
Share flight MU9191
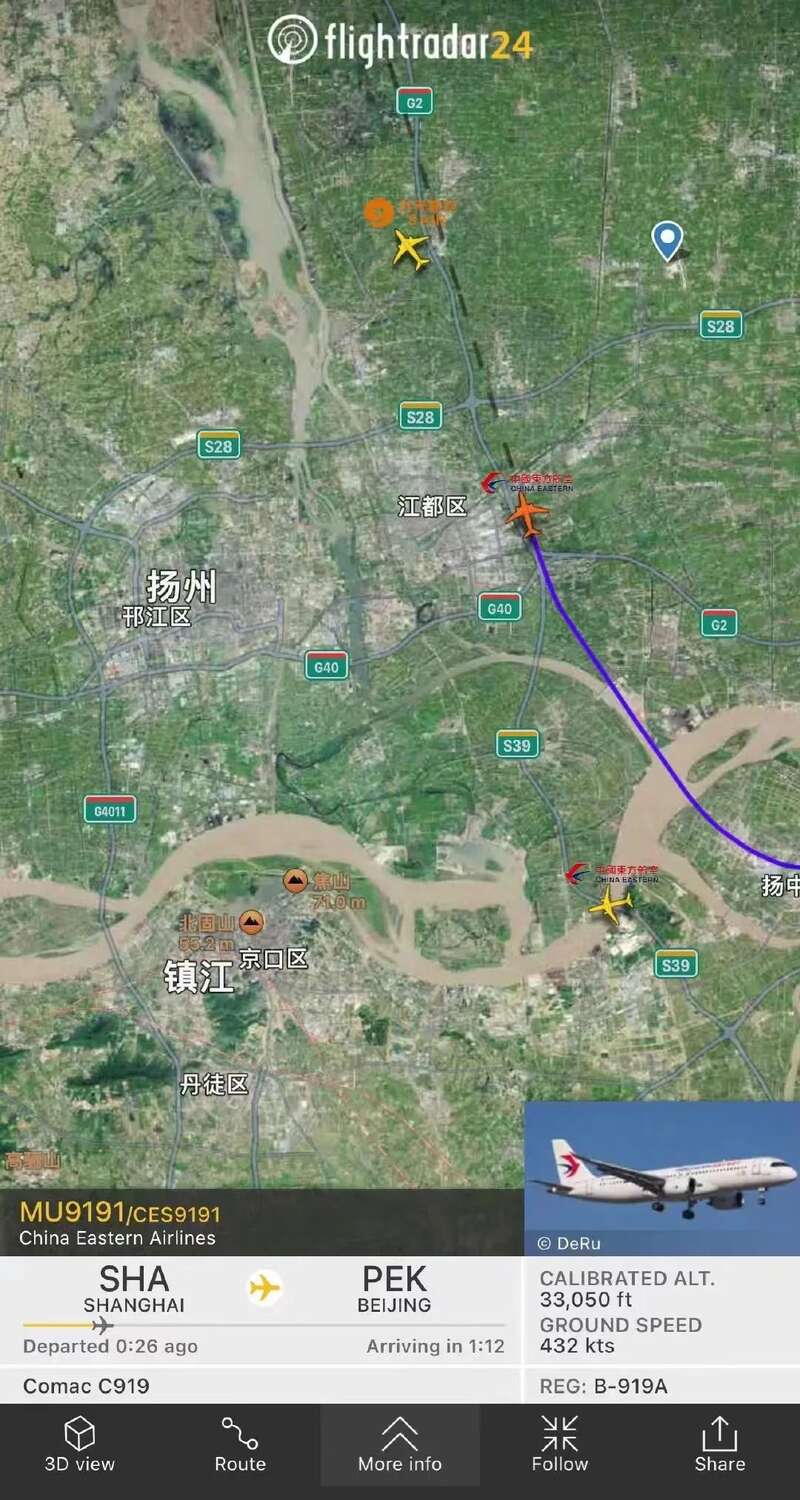720,1445
